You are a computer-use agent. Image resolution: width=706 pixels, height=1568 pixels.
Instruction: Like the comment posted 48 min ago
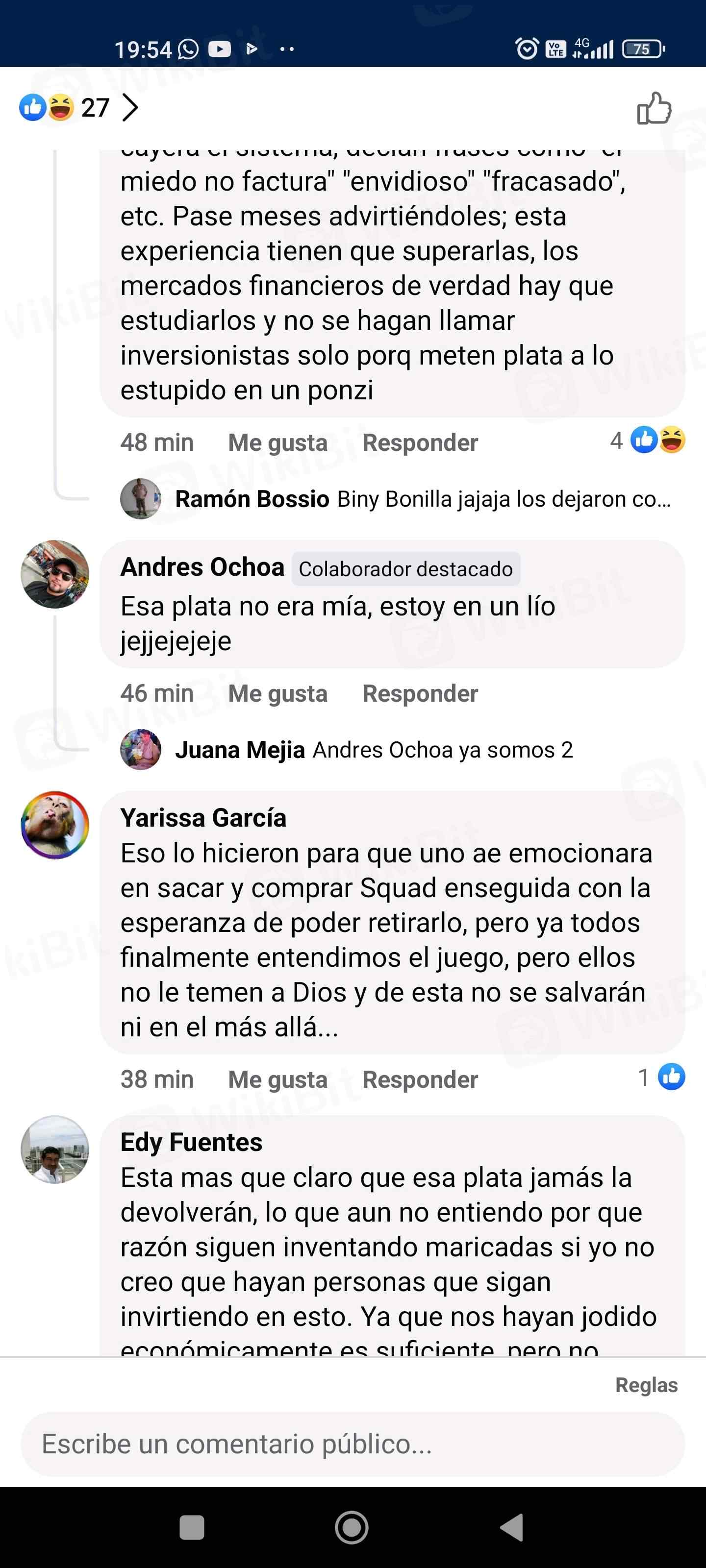(x=277, y=442)
